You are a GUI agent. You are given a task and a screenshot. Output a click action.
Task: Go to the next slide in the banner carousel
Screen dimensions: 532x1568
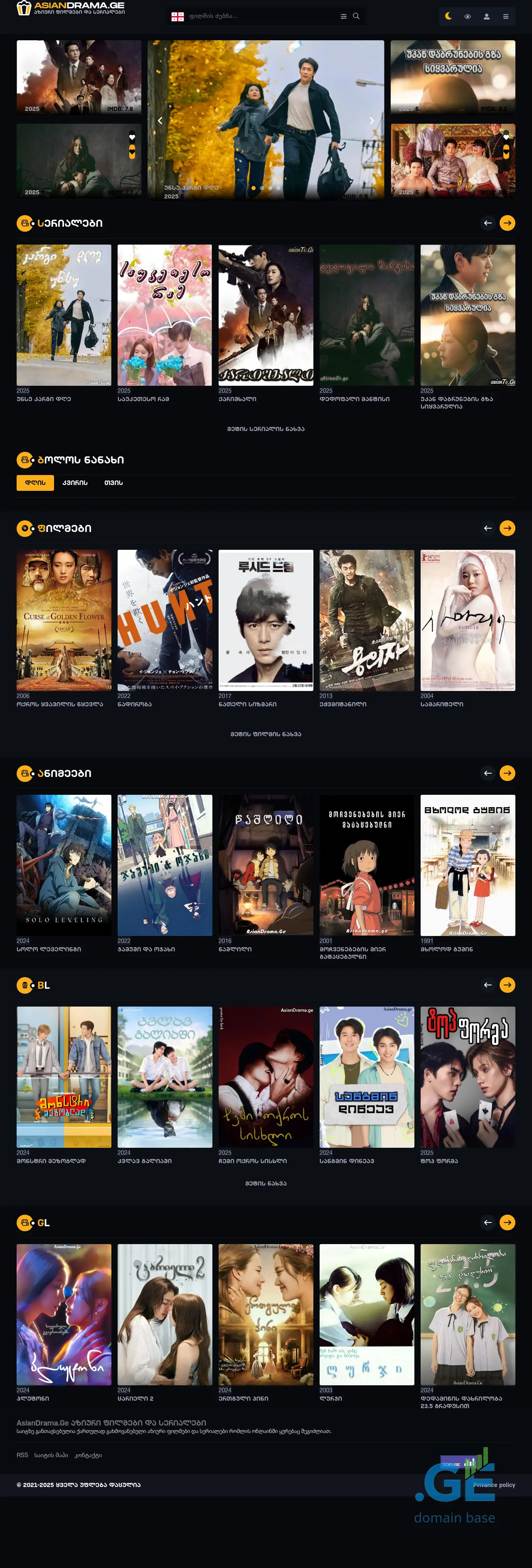372,120
